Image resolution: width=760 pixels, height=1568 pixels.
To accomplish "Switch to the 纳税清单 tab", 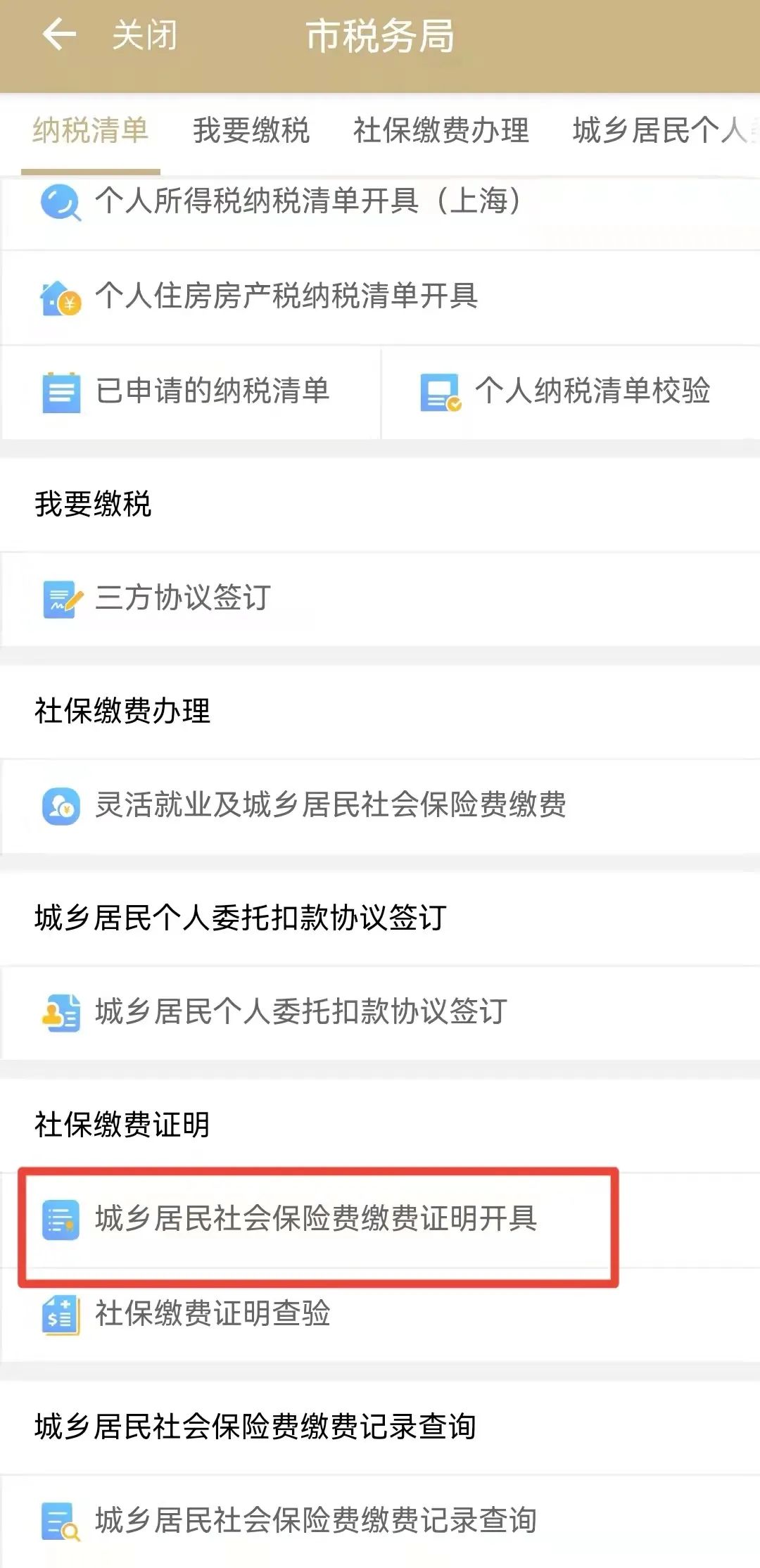I will point(91,130).
